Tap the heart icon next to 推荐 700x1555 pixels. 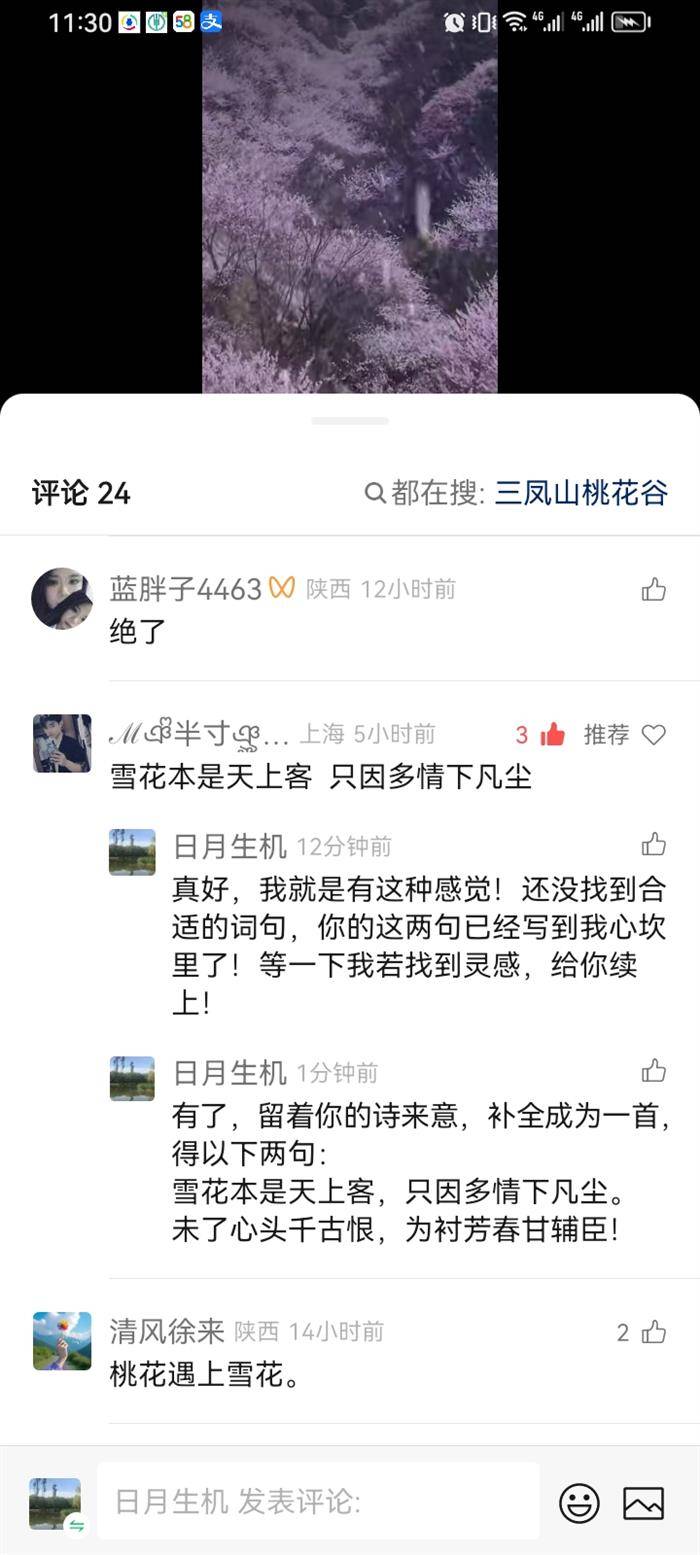[x=654, y=735]
